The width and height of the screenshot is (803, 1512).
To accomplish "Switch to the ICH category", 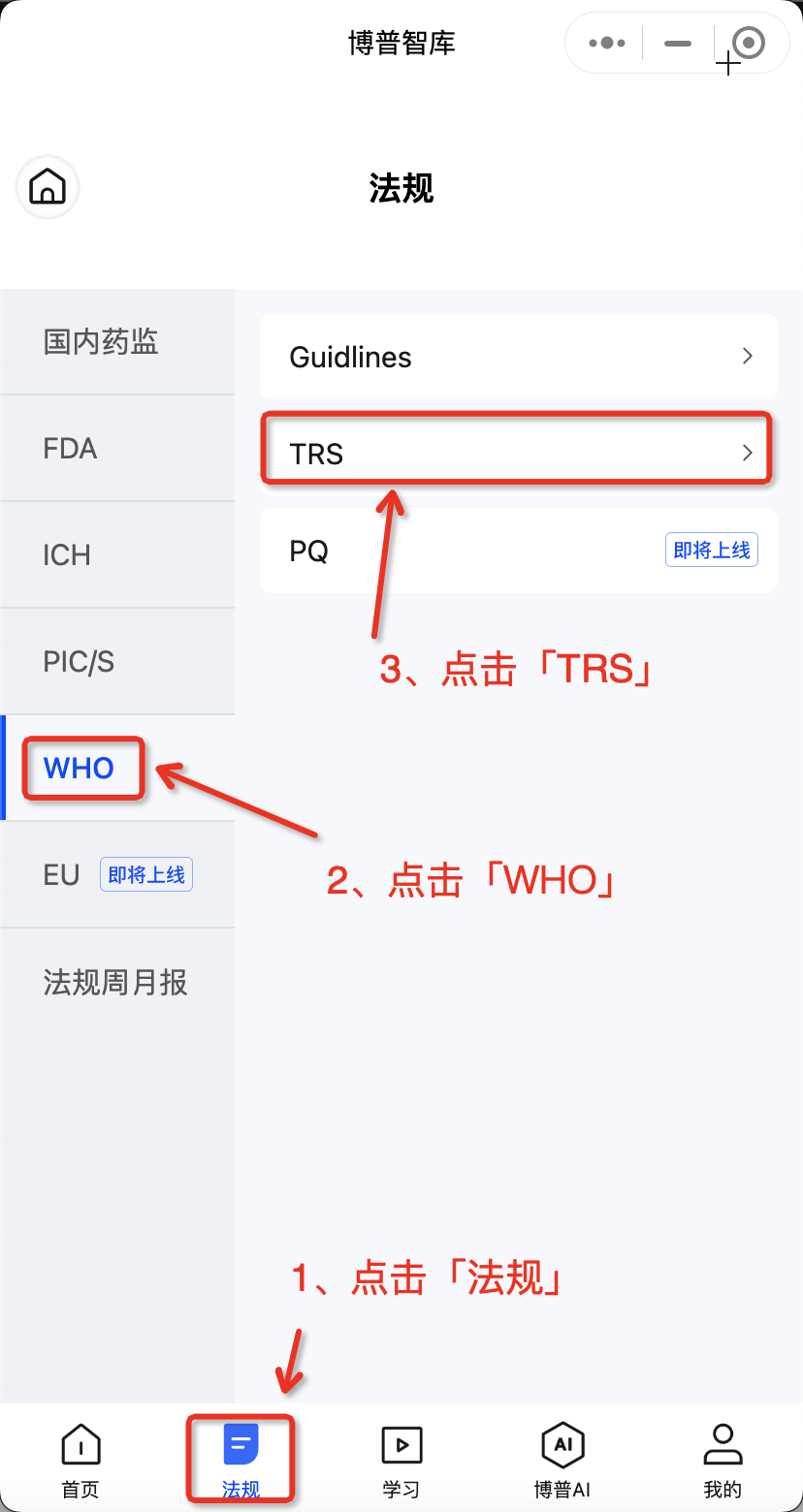I will click(x=117, y=554).
